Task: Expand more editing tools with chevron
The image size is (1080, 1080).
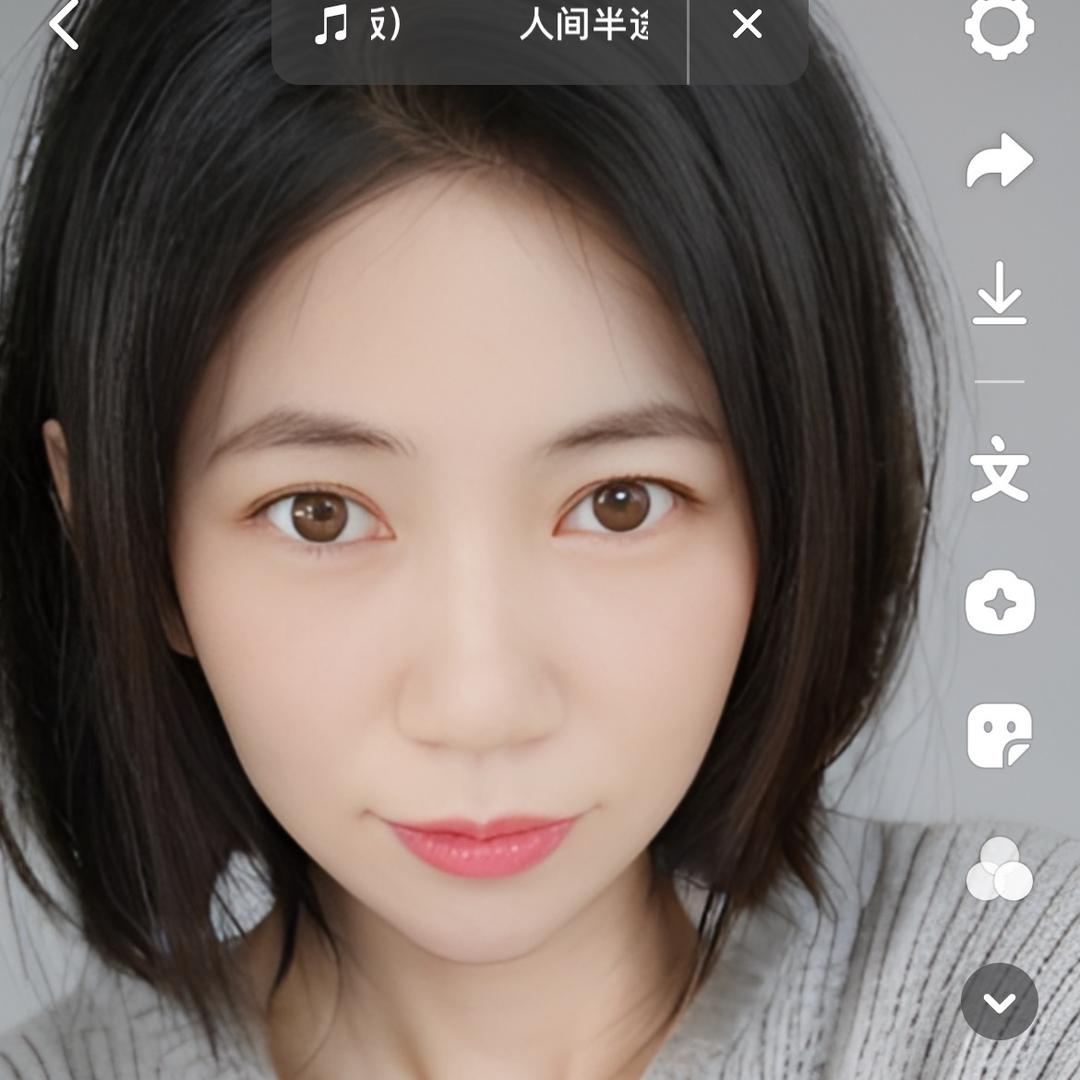Action: coord(999,1002)
